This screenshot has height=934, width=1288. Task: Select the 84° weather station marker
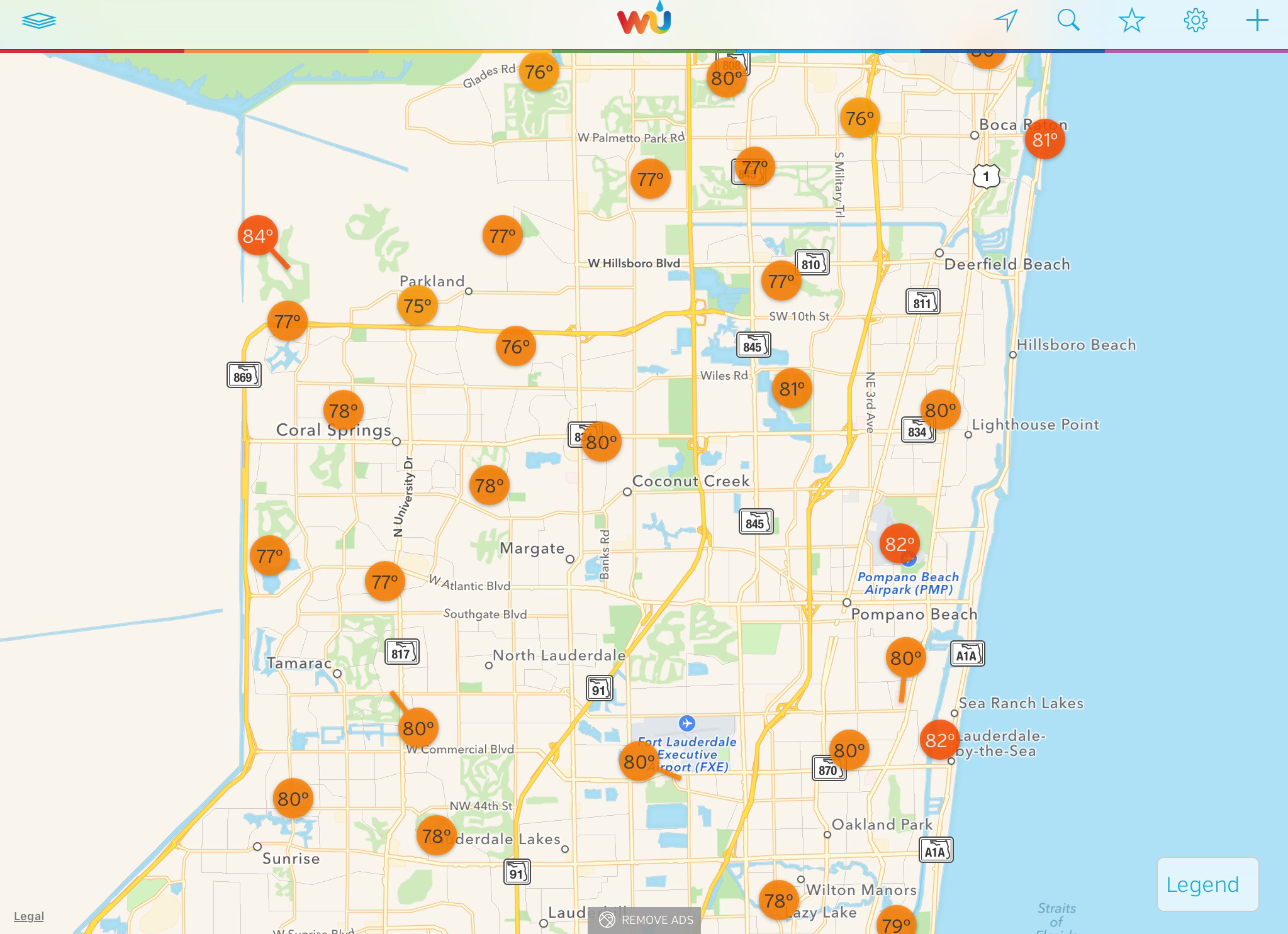pyautogui.click(x=258, y=235)
